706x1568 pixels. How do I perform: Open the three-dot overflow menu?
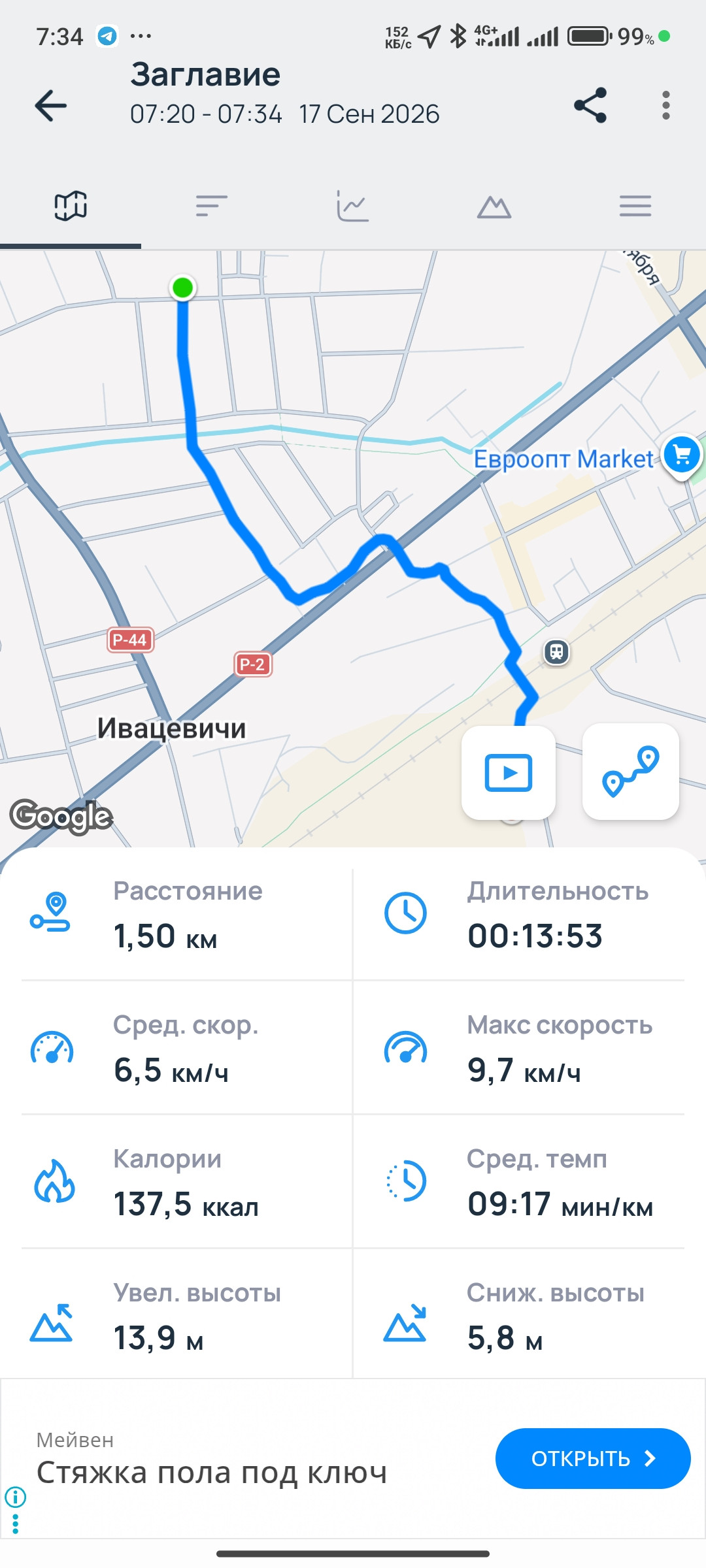click(665, 105)
